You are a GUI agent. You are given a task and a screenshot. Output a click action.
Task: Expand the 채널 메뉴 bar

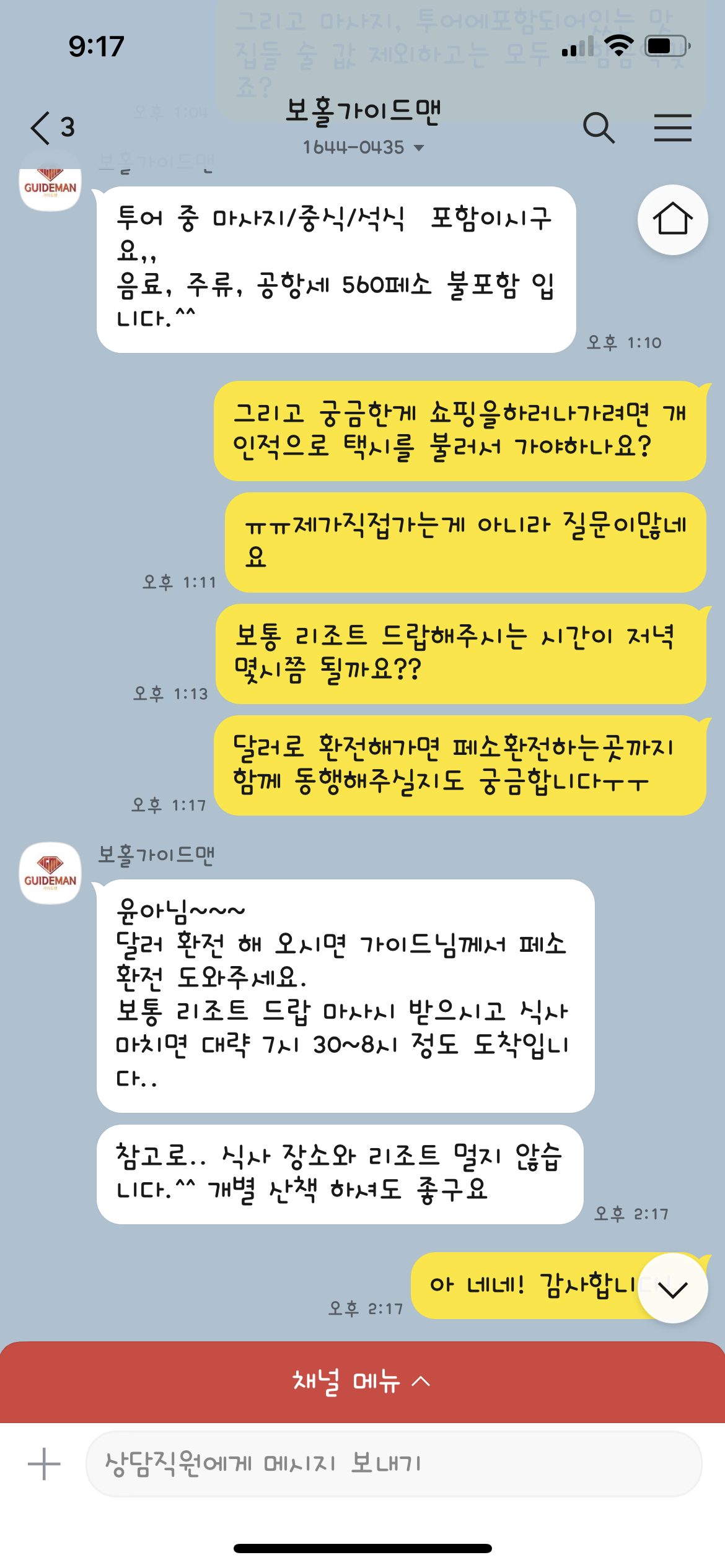[362, 1382]
